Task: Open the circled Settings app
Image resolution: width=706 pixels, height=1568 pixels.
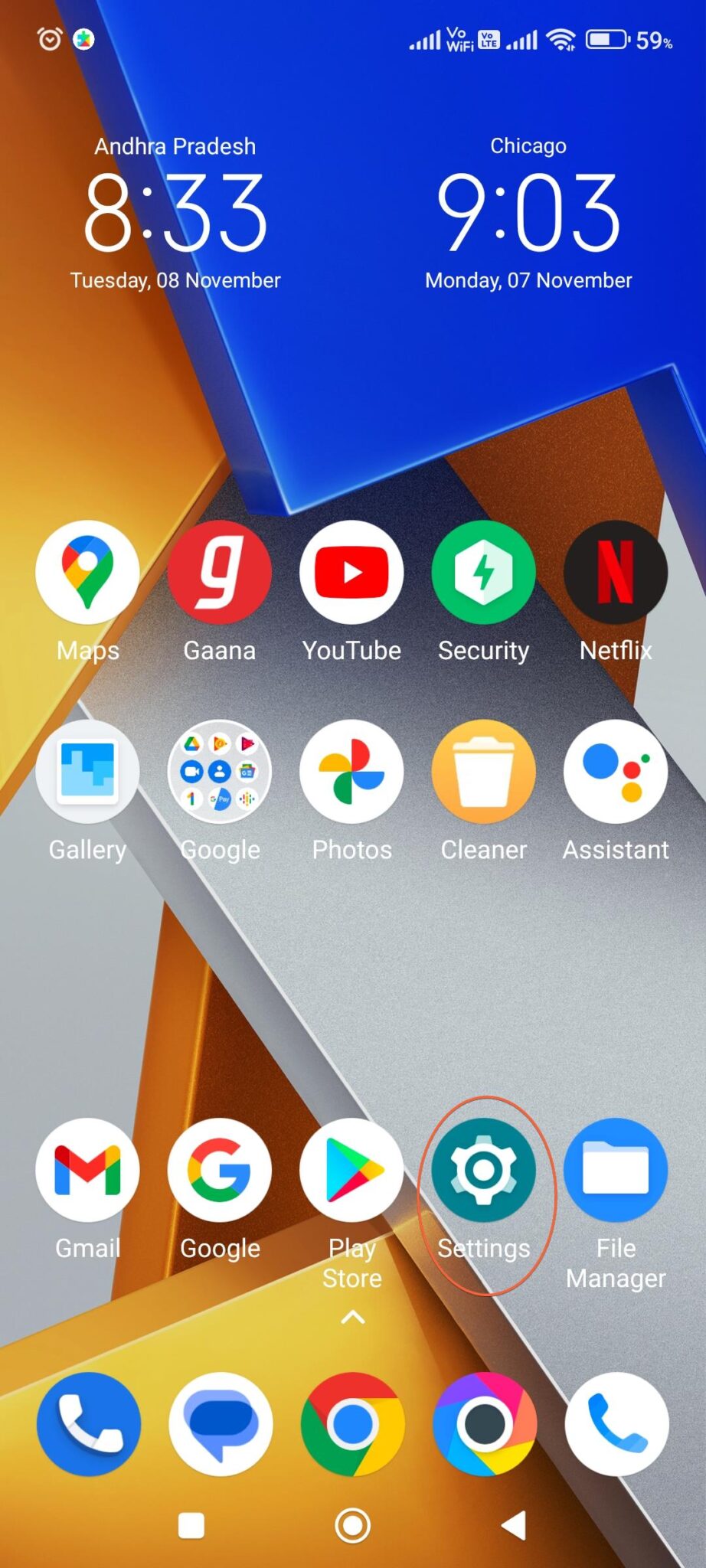Action: tap(484, 1169)
